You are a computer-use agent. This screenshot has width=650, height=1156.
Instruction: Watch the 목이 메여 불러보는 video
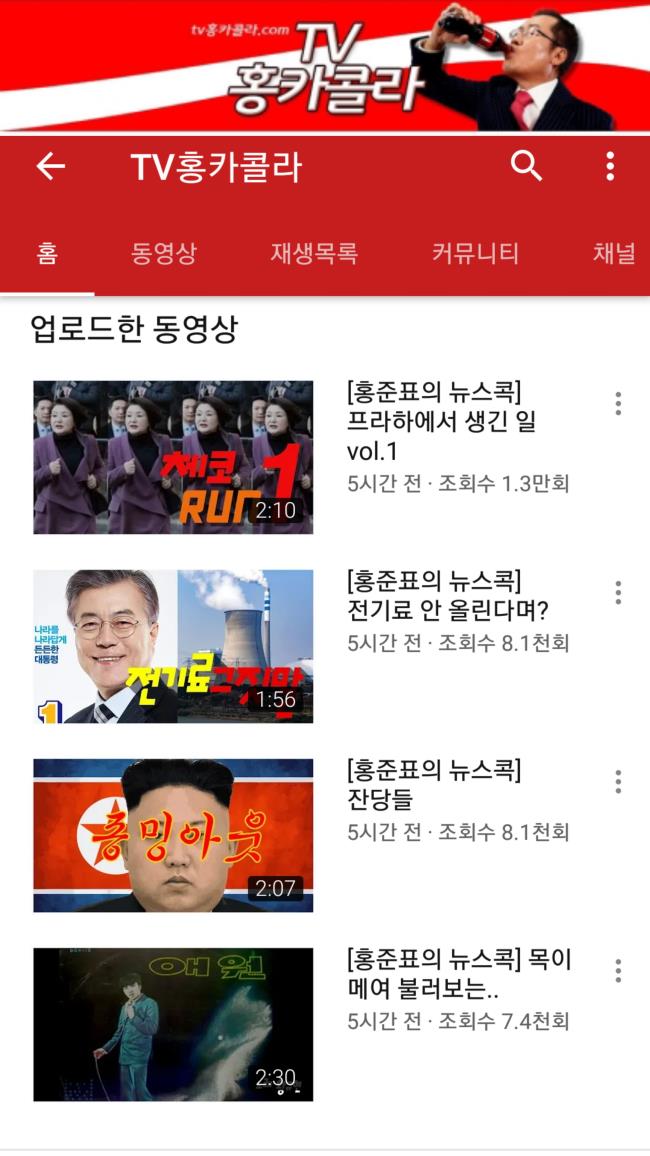pyautogui.click(x=173, y=1024)
